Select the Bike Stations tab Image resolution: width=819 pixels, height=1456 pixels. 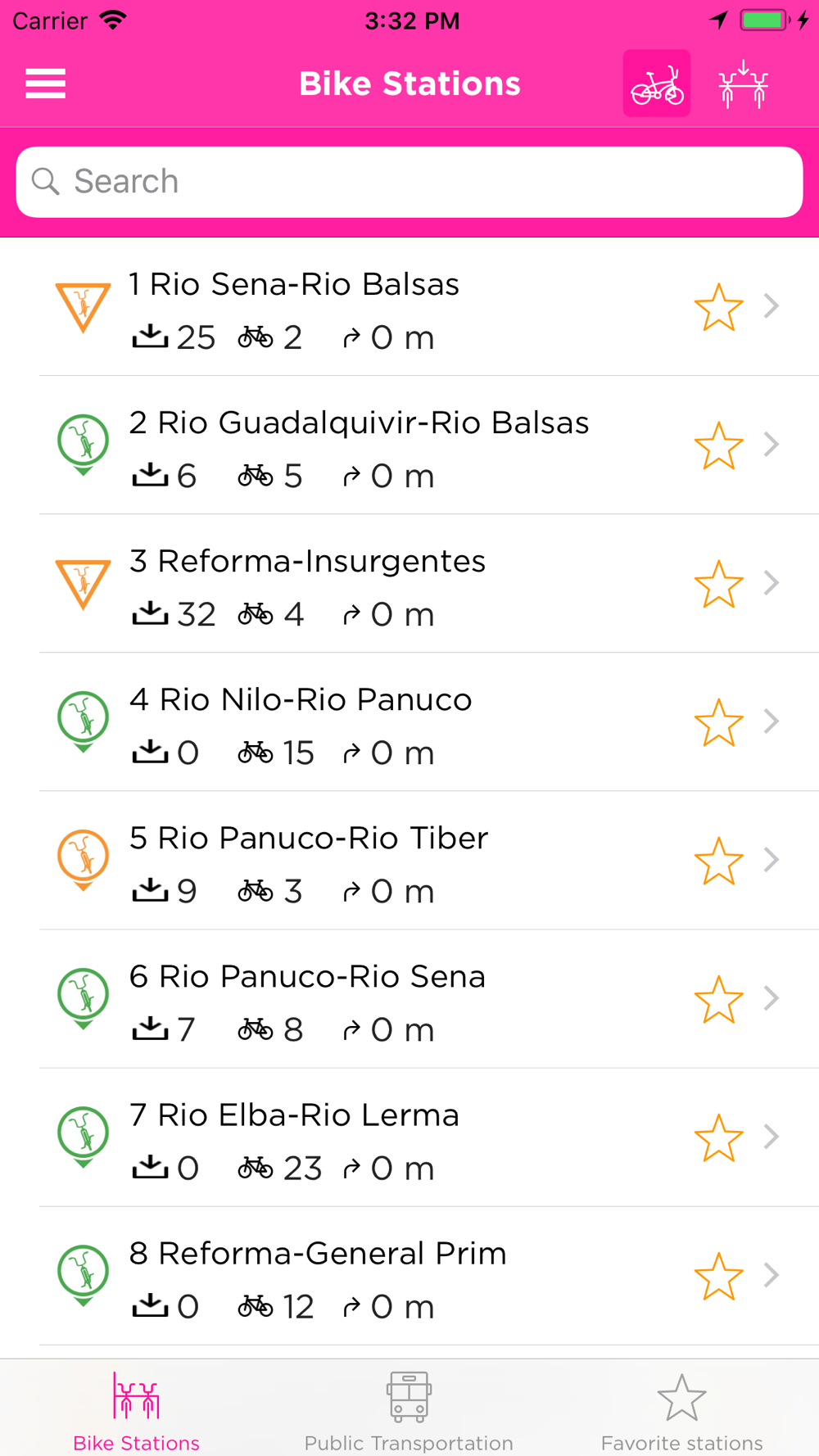click(136, 1410)
